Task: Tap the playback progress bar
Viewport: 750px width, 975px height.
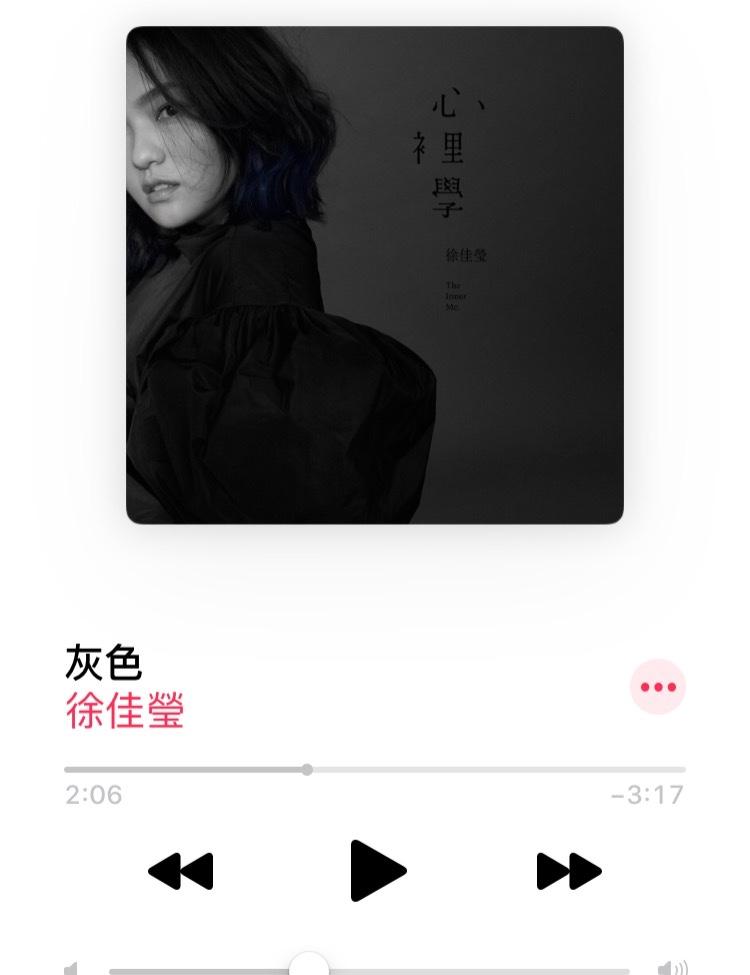Action: (x=374, y=770)
